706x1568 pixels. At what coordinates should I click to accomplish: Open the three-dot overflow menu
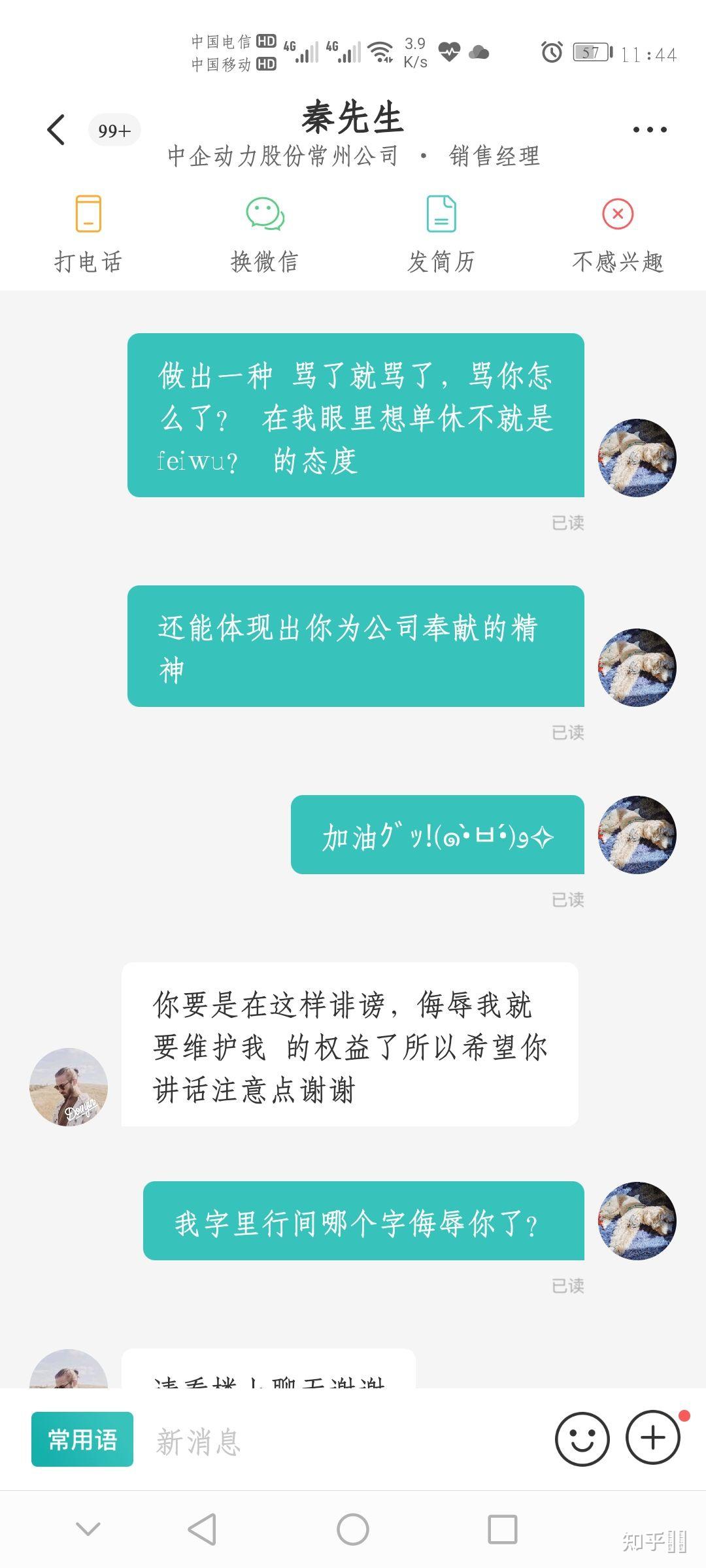[x=649, y=129]
